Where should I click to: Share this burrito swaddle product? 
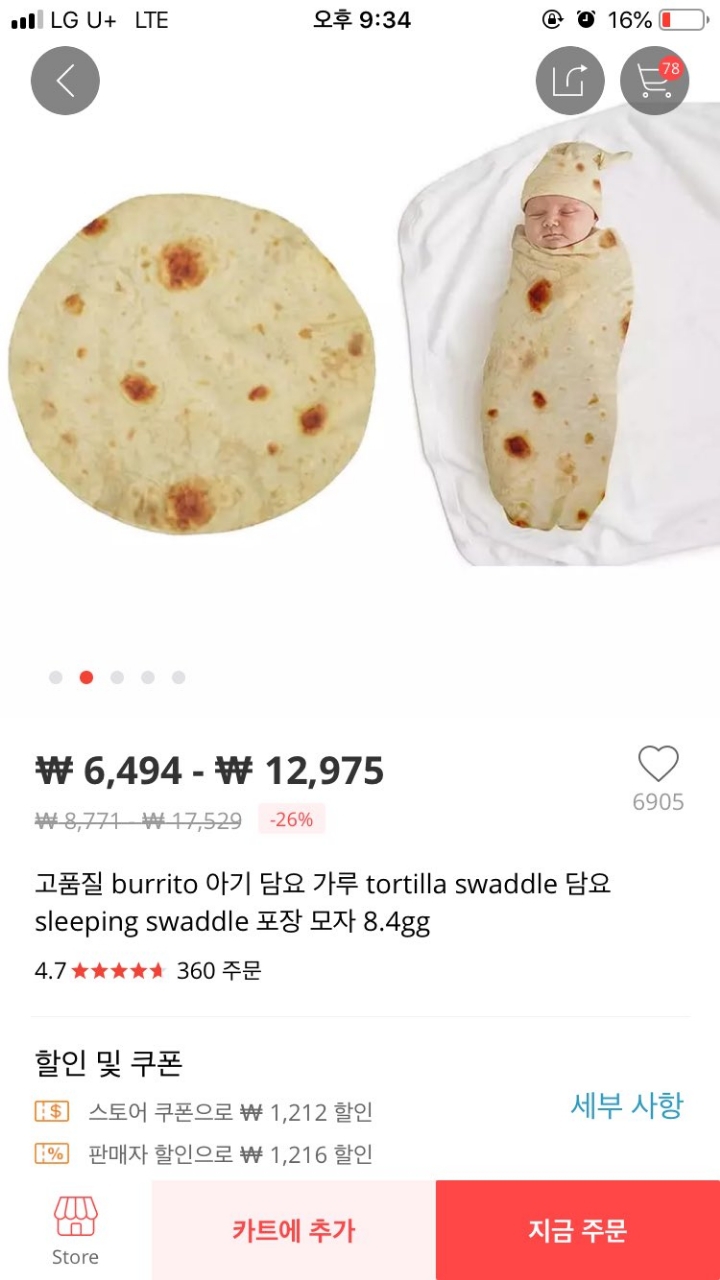coord(570,81)
